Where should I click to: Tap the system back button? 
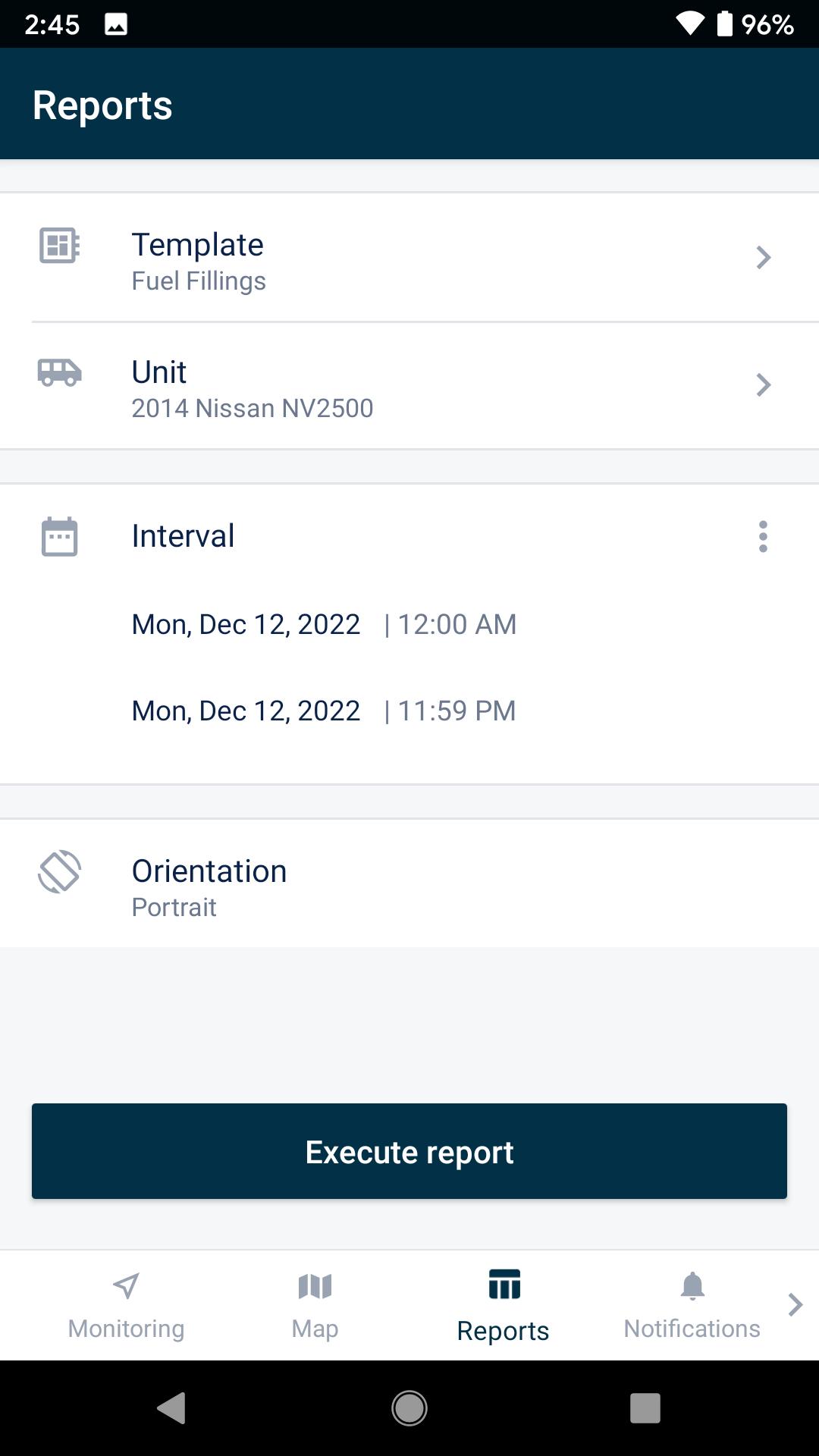(x=172, y=1408)
